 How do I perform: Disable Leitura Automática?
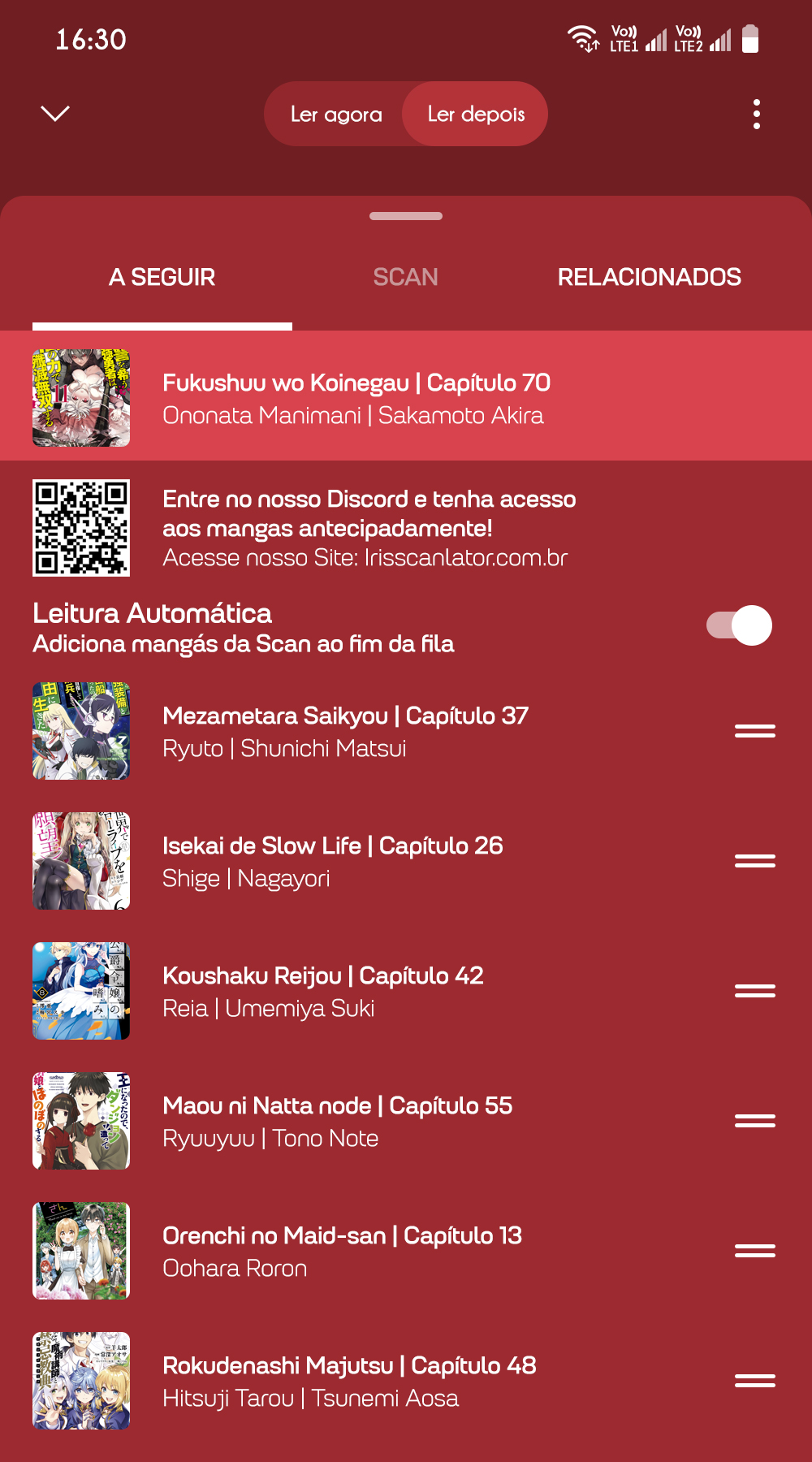point(740,625)
